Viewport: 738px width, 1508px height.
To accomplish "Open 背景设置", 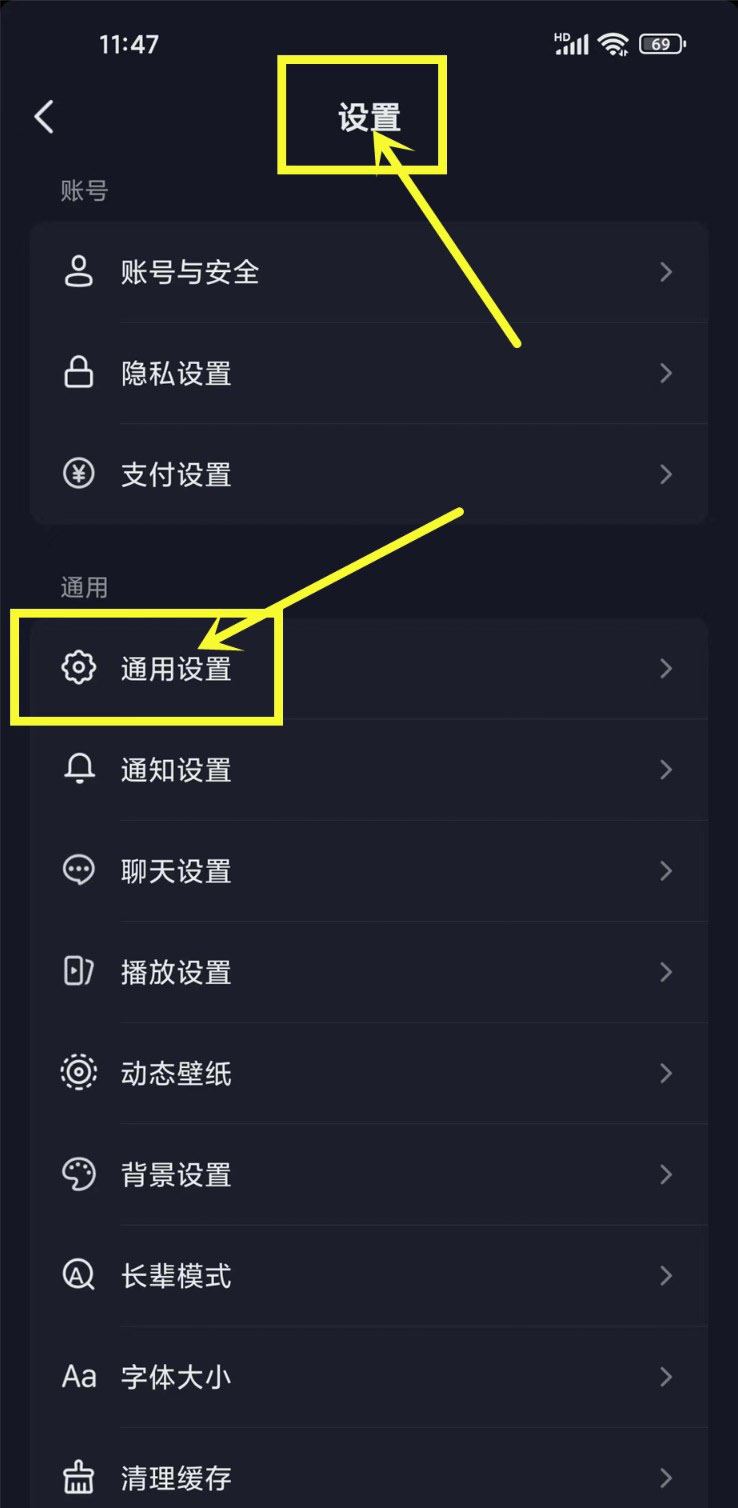I will tap(369, 1174).
